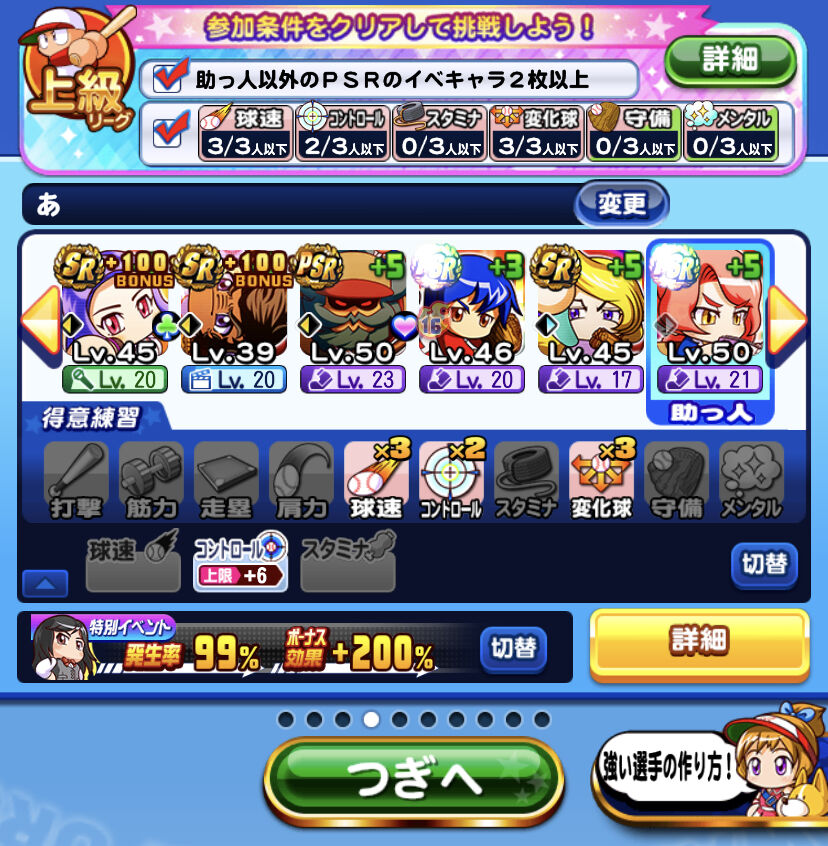Tap 変更 to rename the deck
Screen dimensions: 828x846
pyautogui.click(x=622, y=204)
